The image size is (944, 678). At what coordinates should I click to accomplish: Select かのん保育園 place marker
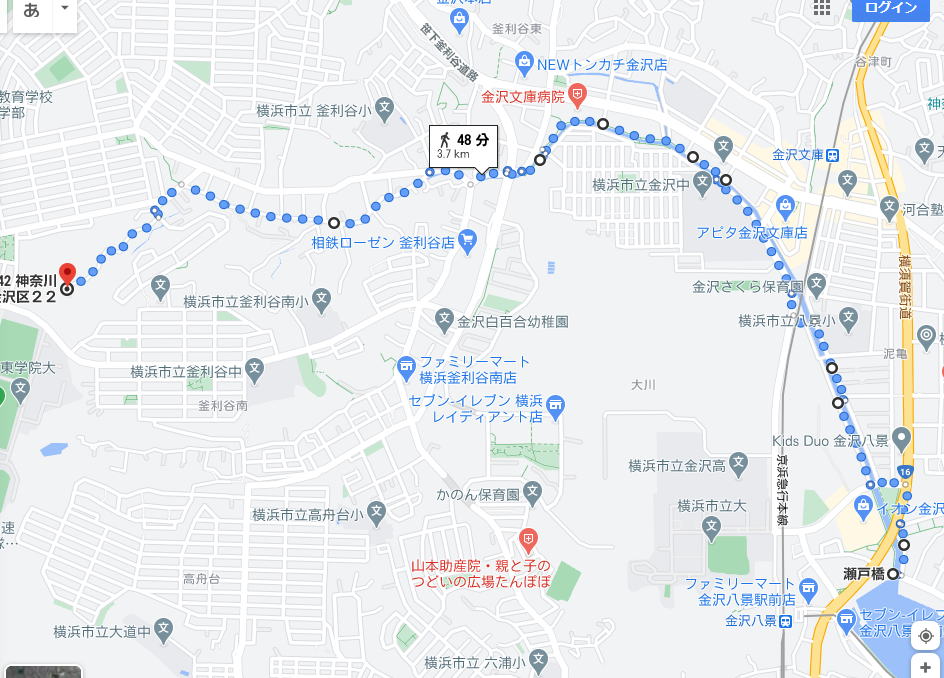coord(532,493)
